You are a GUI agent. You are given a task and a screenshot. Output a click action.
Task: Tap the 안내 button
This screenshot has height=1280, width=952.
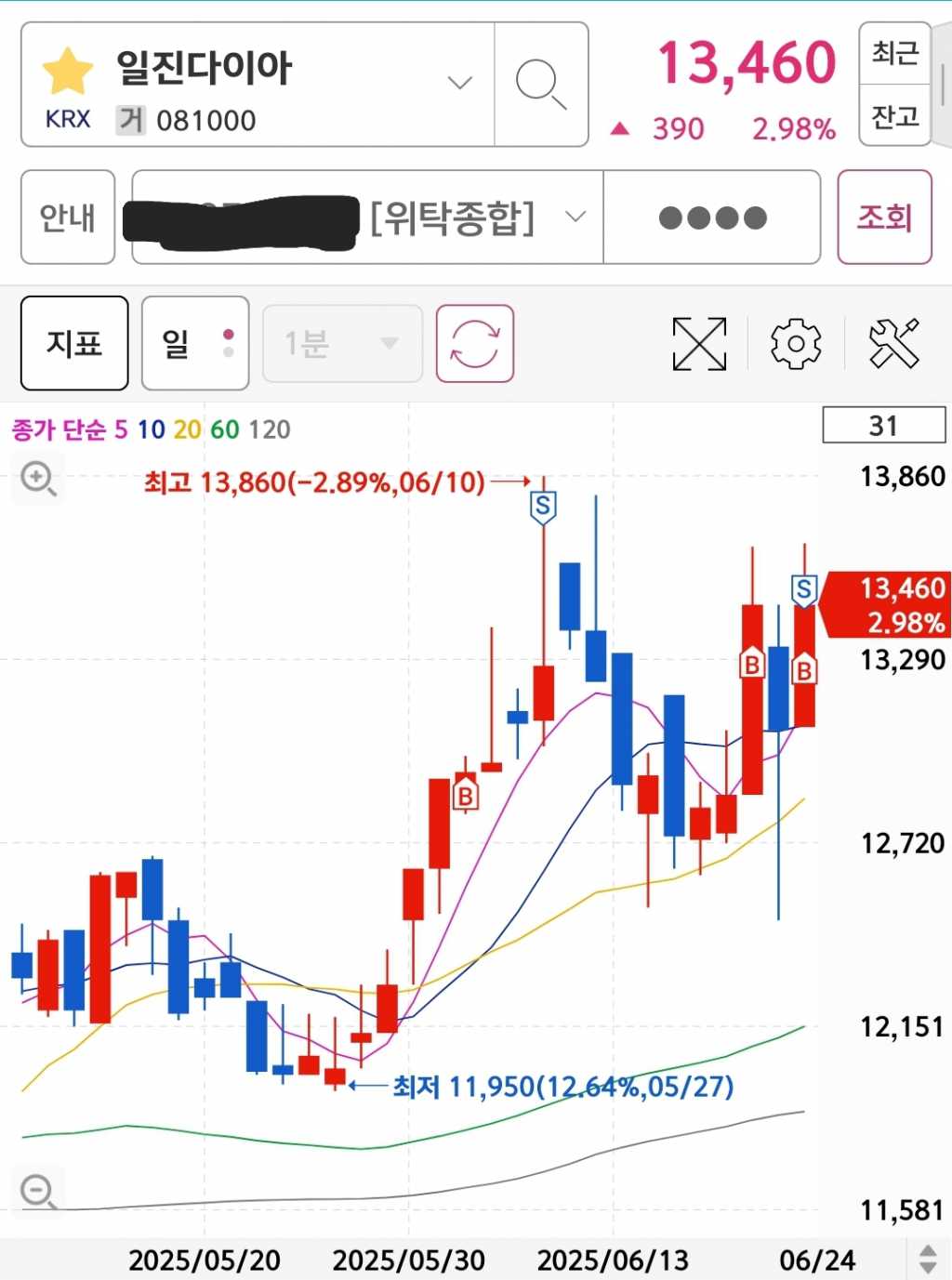(68, 218)
